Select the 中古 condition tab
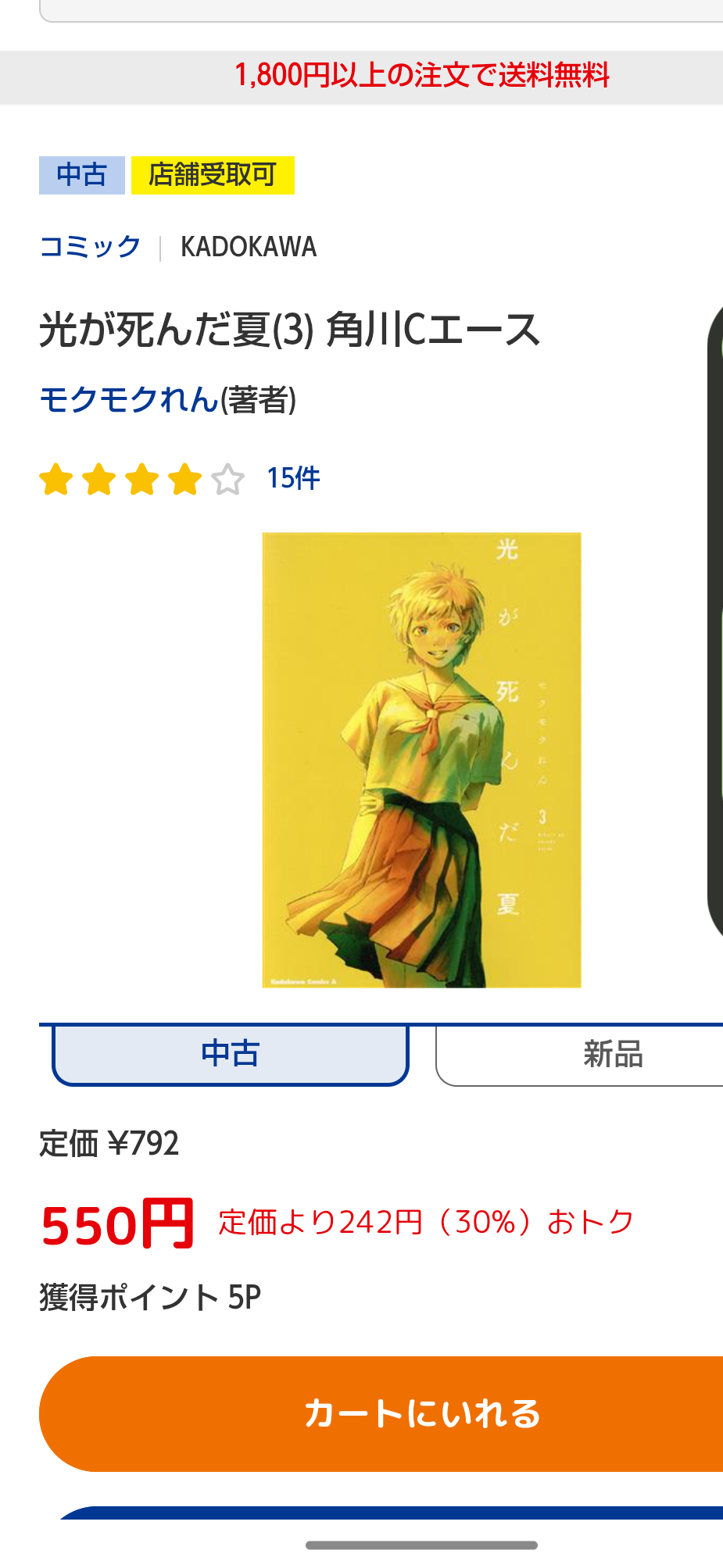 click(x=231, y=1054)
